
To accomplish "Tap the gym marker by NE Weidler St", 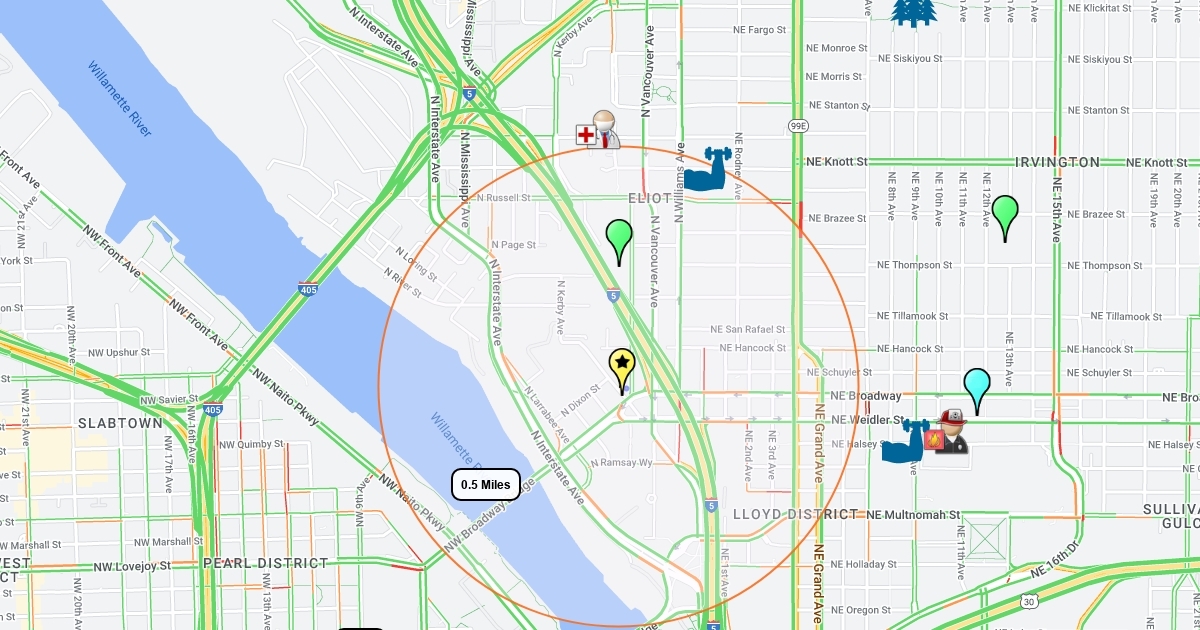I will 903,441.
